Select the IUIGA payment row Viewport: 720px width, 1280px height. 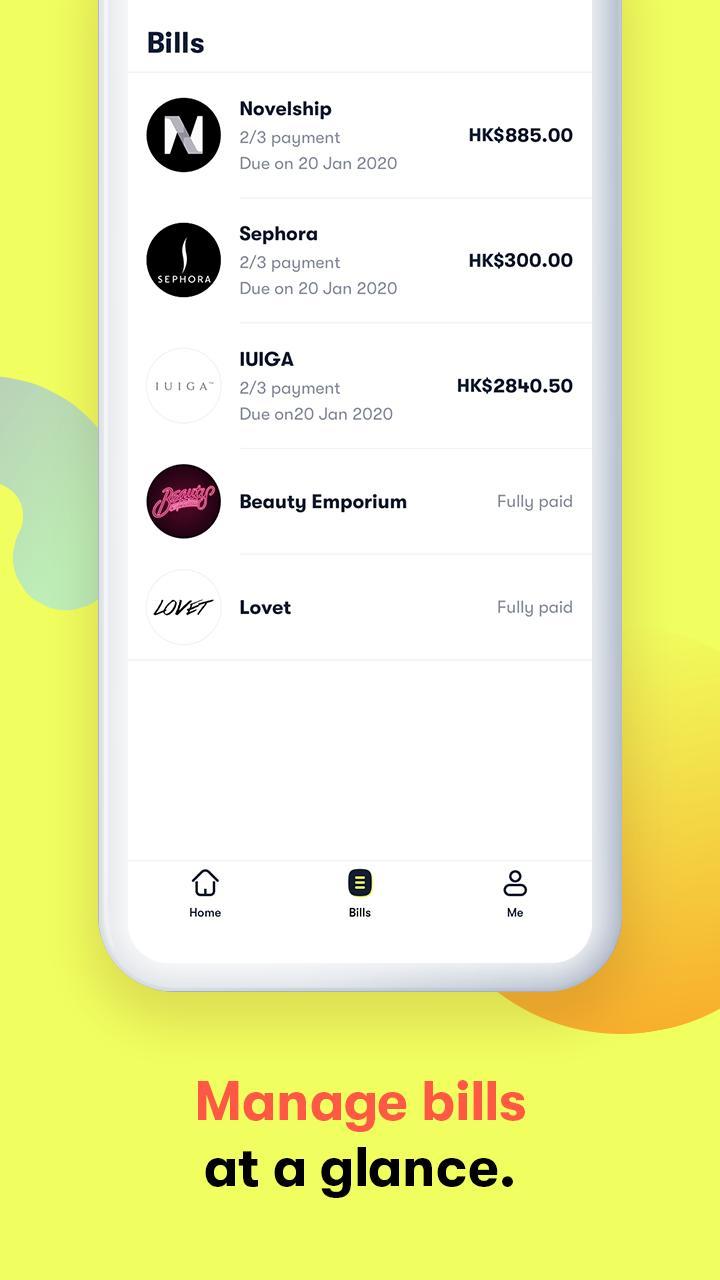click(360, 385)
